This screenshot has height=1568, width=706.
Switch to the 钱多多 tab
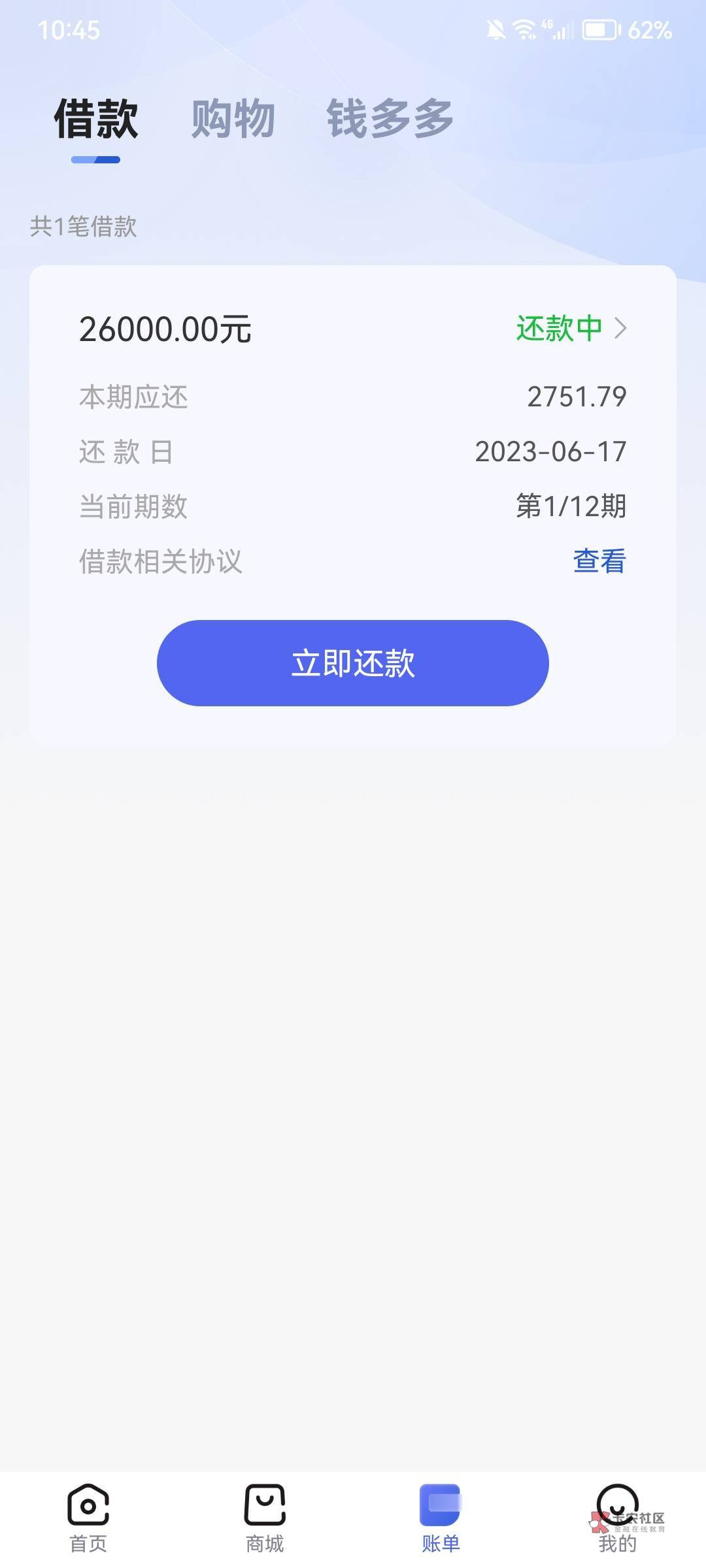pyautogui.click(x=390, y=118)
